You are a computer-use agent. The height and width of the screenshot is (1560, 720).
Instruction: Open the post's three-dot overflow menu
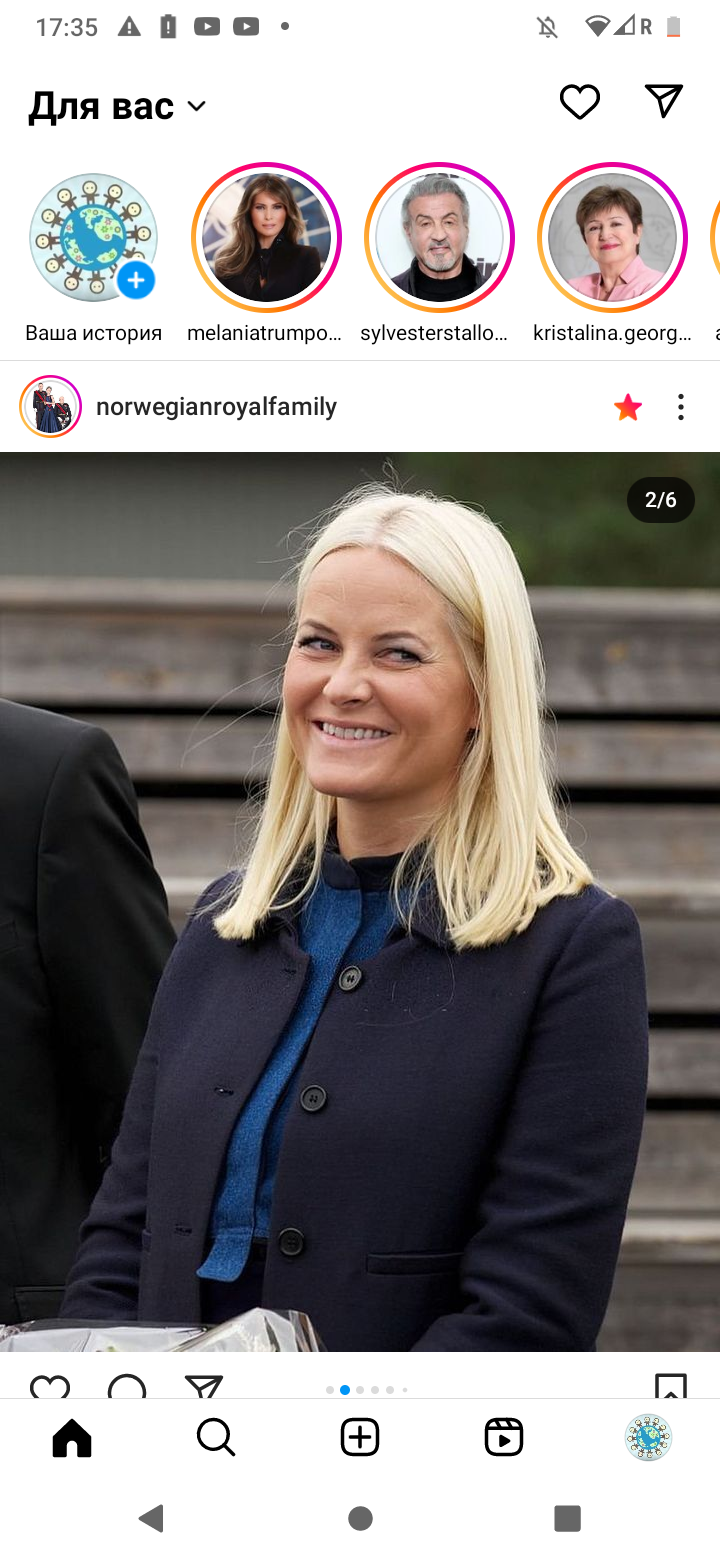pos(681,407)
